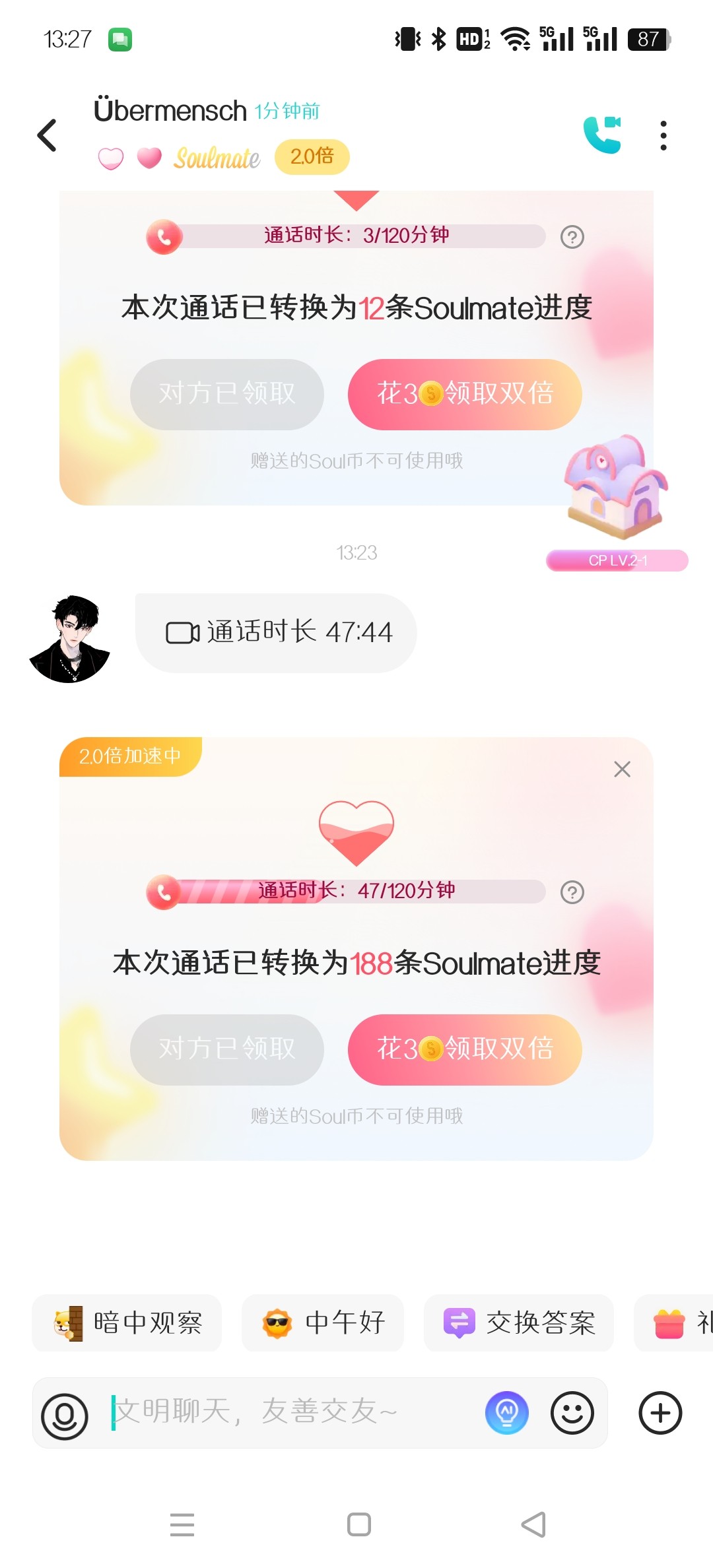
Task: Open help for the 47/120分钟 call duration
Action: tap(572, 892)
